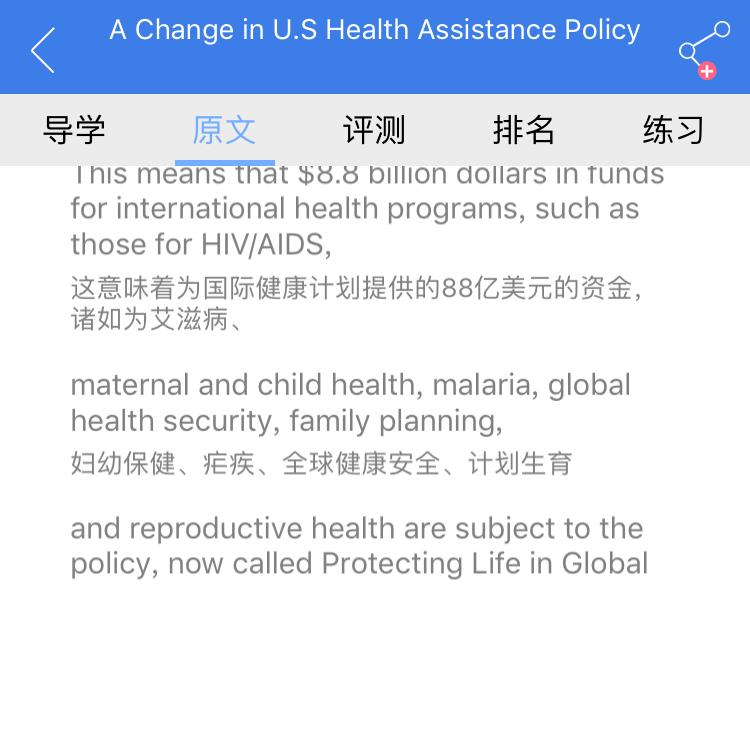View the 排名 tab
The image size is (750, 750).
524,130
